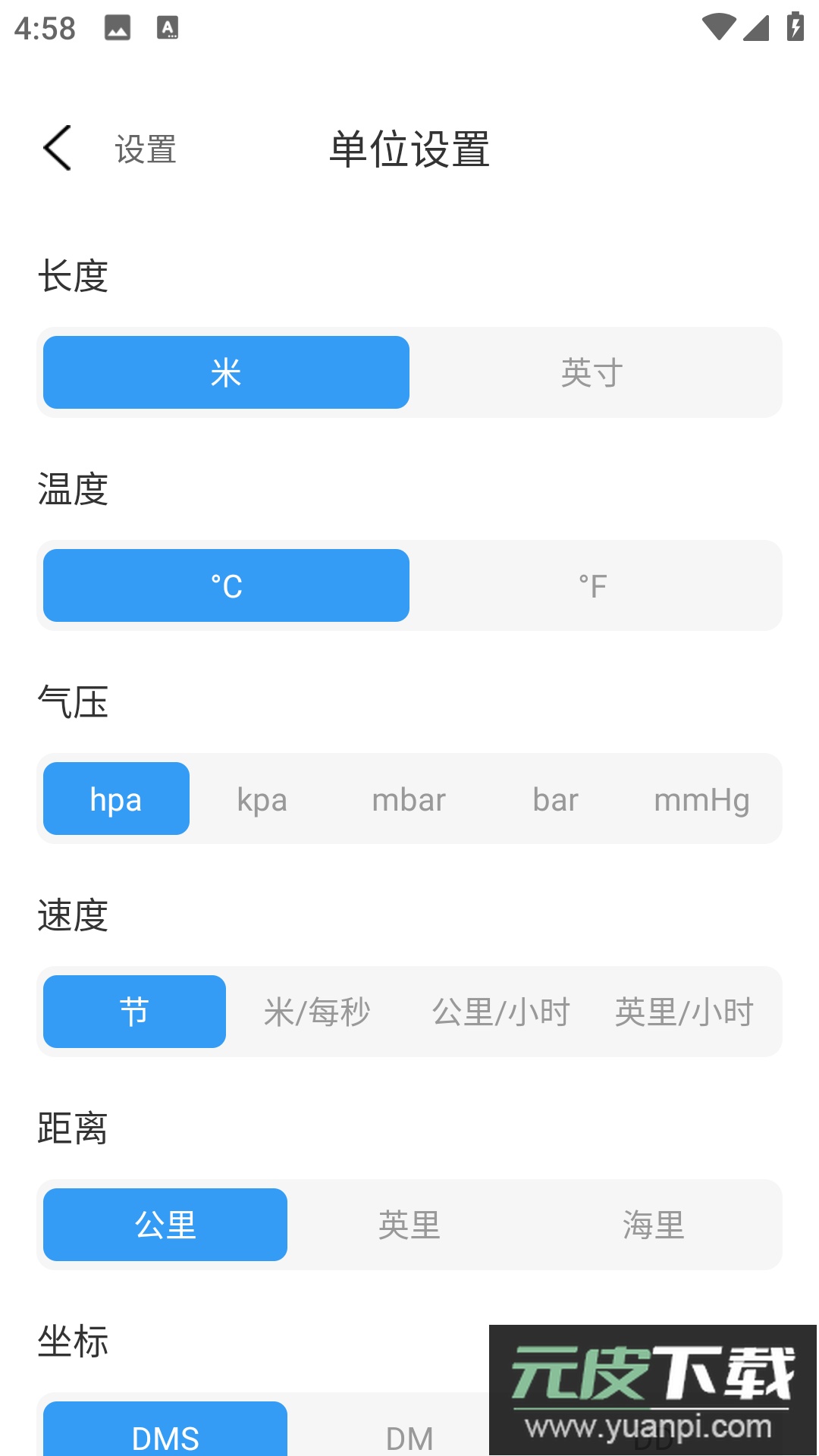This screenshot has width=819, height=1456.
Task: Switch temperature unit to °F
Action: (592, 585)
